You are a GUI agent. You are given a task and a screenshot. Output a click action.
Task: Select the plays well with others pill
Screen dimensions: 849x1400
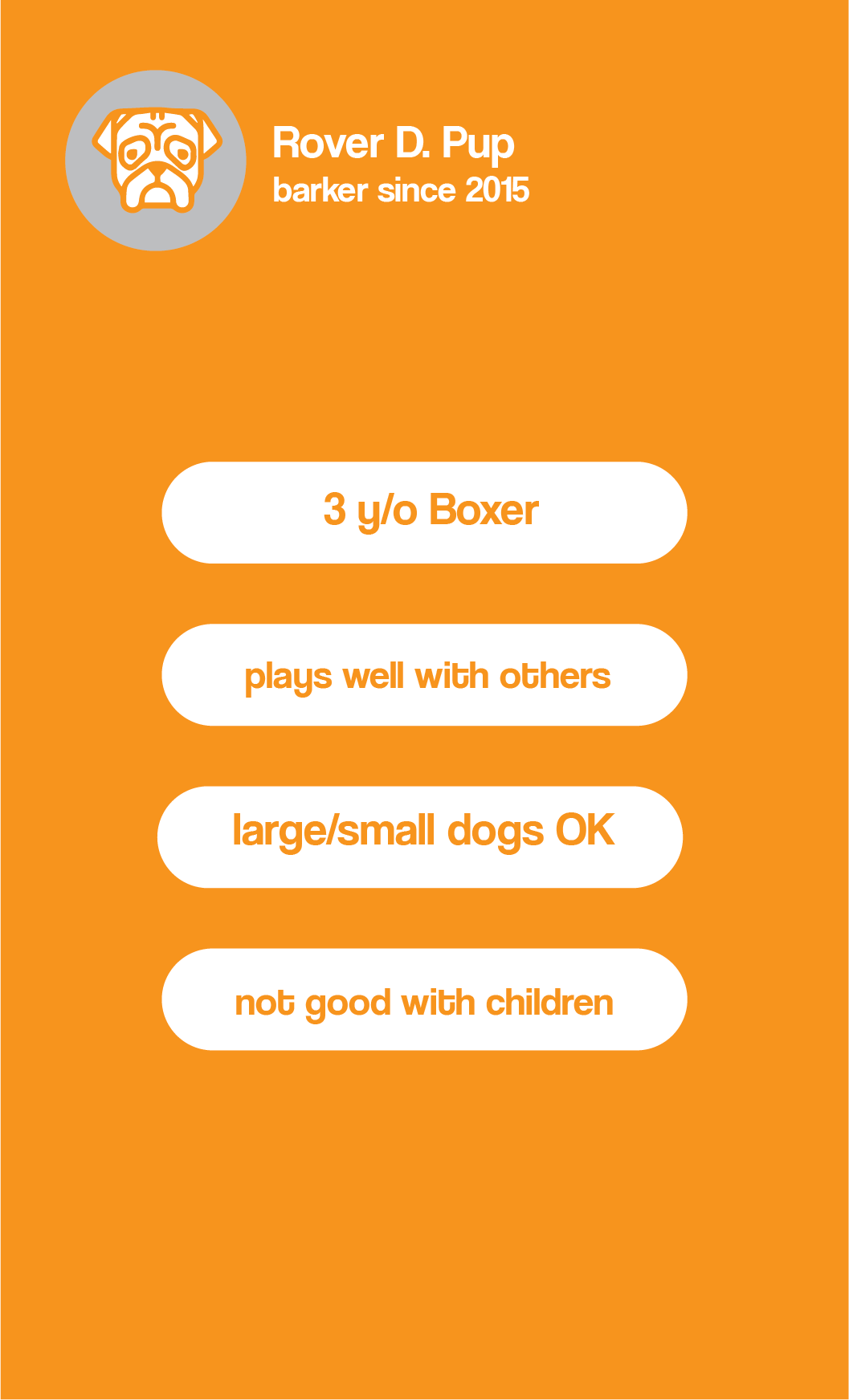424,675
